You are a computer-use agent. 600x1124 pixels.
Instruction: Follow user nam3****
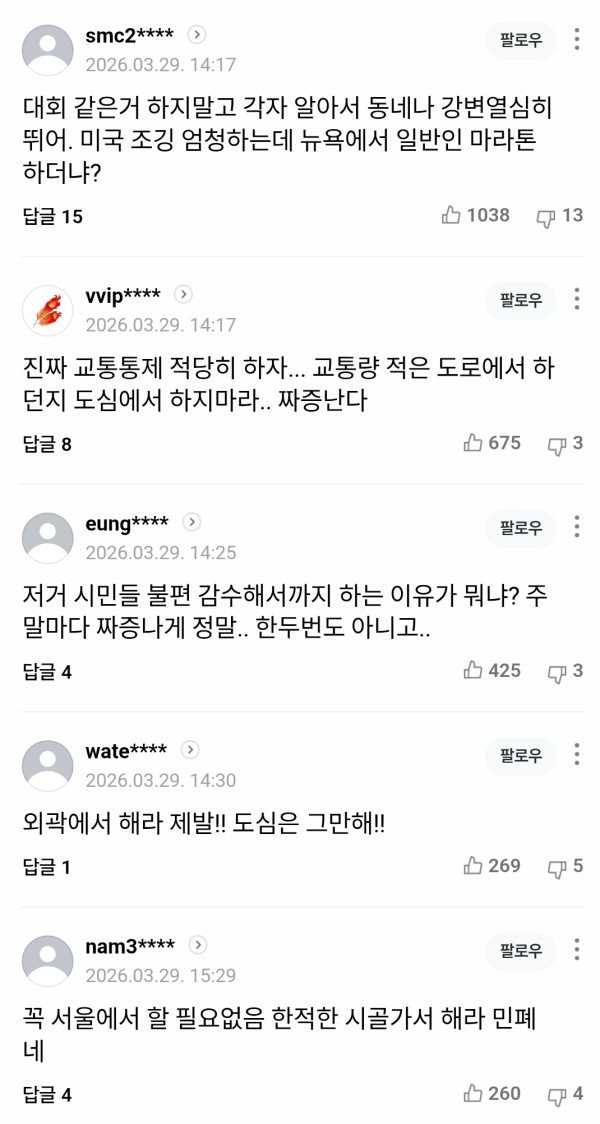pyautogui.click(x=520, y=950)
